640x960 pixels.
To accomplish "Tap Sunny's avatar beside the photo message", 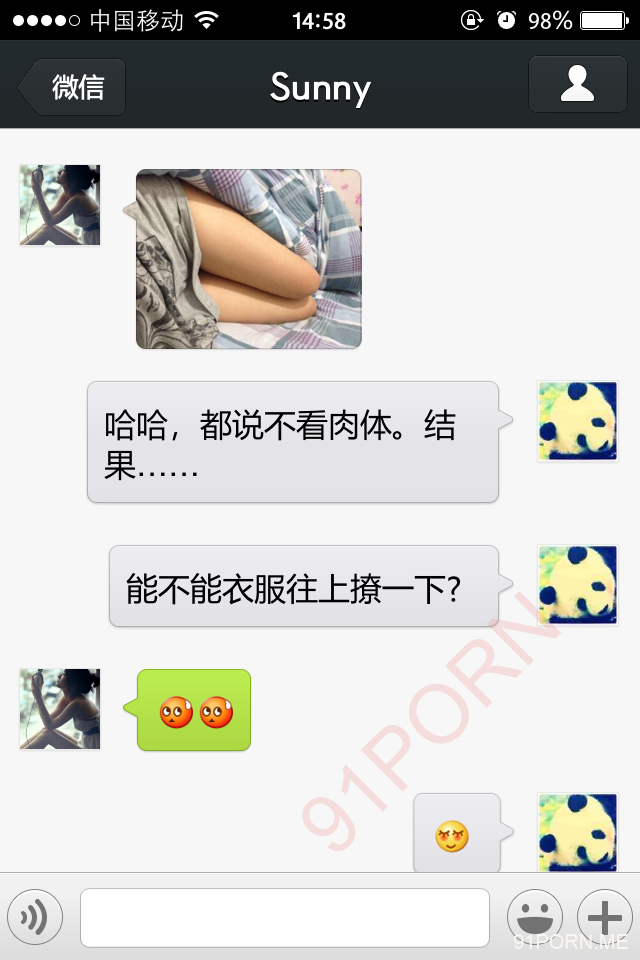I will coord(60,205).
